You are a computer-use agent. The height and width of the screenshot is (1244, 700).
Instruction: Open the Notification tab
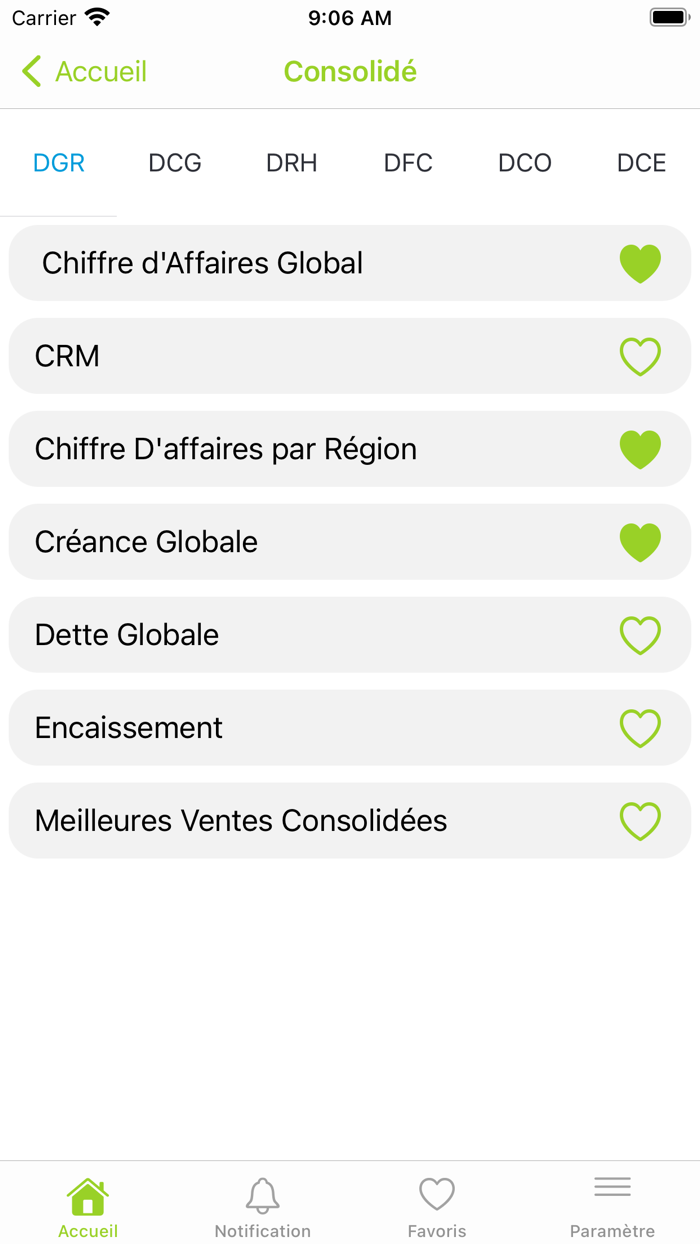[x=263, y=1207]
